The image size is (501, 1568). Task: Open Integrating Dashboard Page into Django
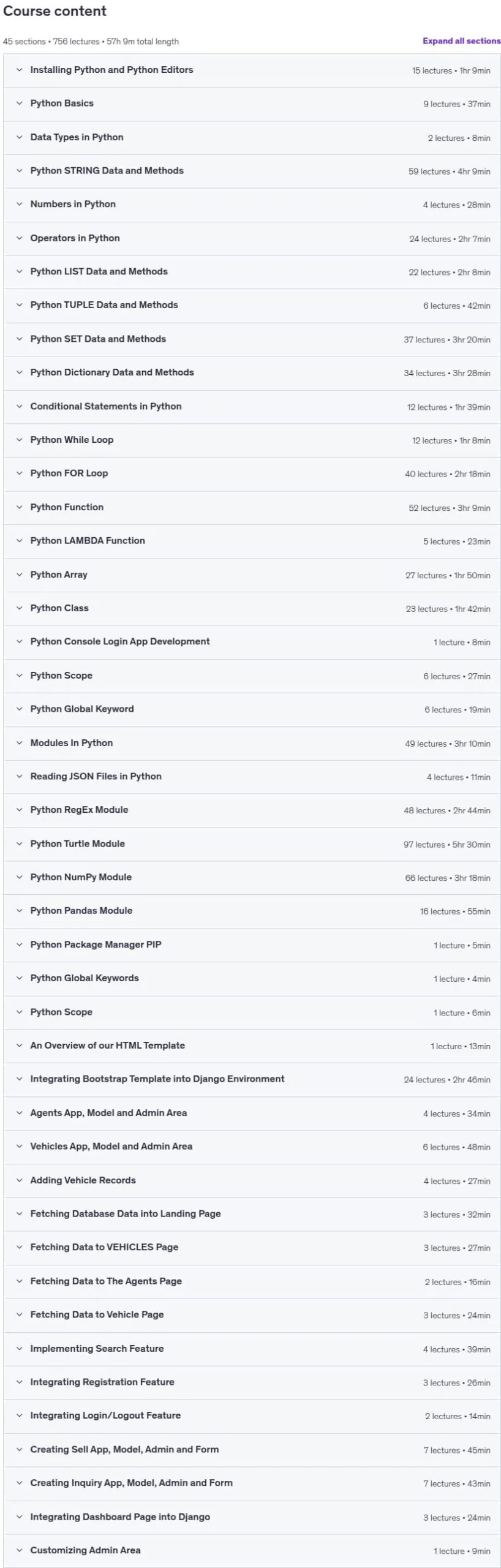[252, 1517]
